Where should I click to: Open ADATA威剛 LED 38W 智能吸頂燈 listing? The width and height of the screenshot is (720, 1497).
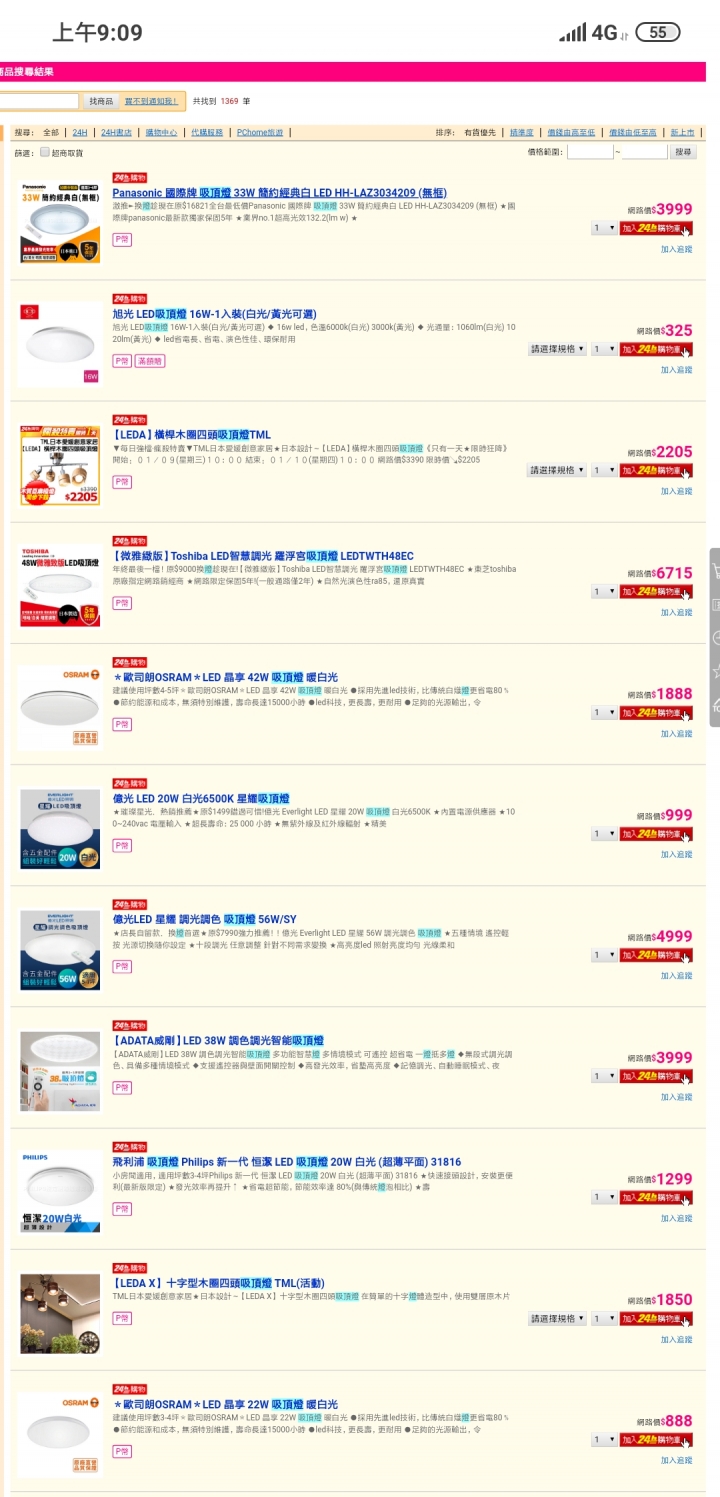(x=218, y=1040)
